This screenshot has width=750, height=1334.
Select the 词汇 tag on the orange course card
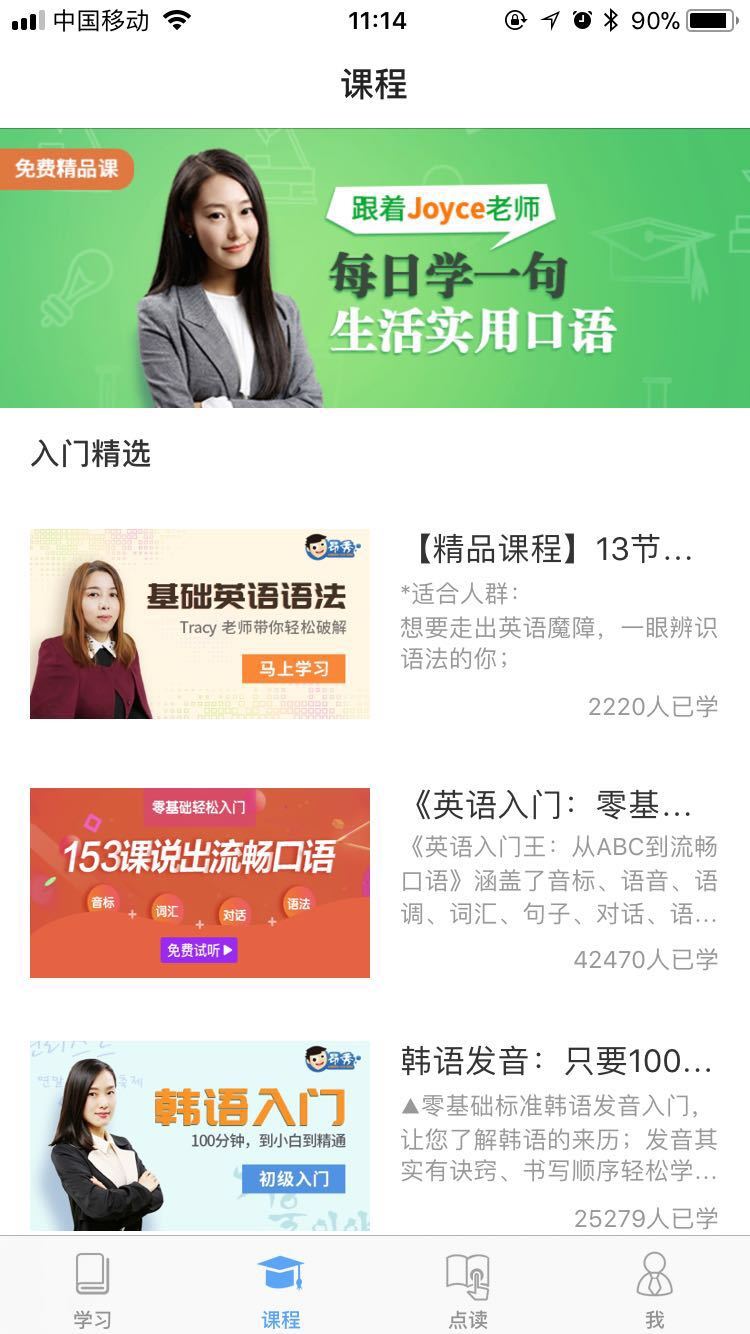[168, 910]
